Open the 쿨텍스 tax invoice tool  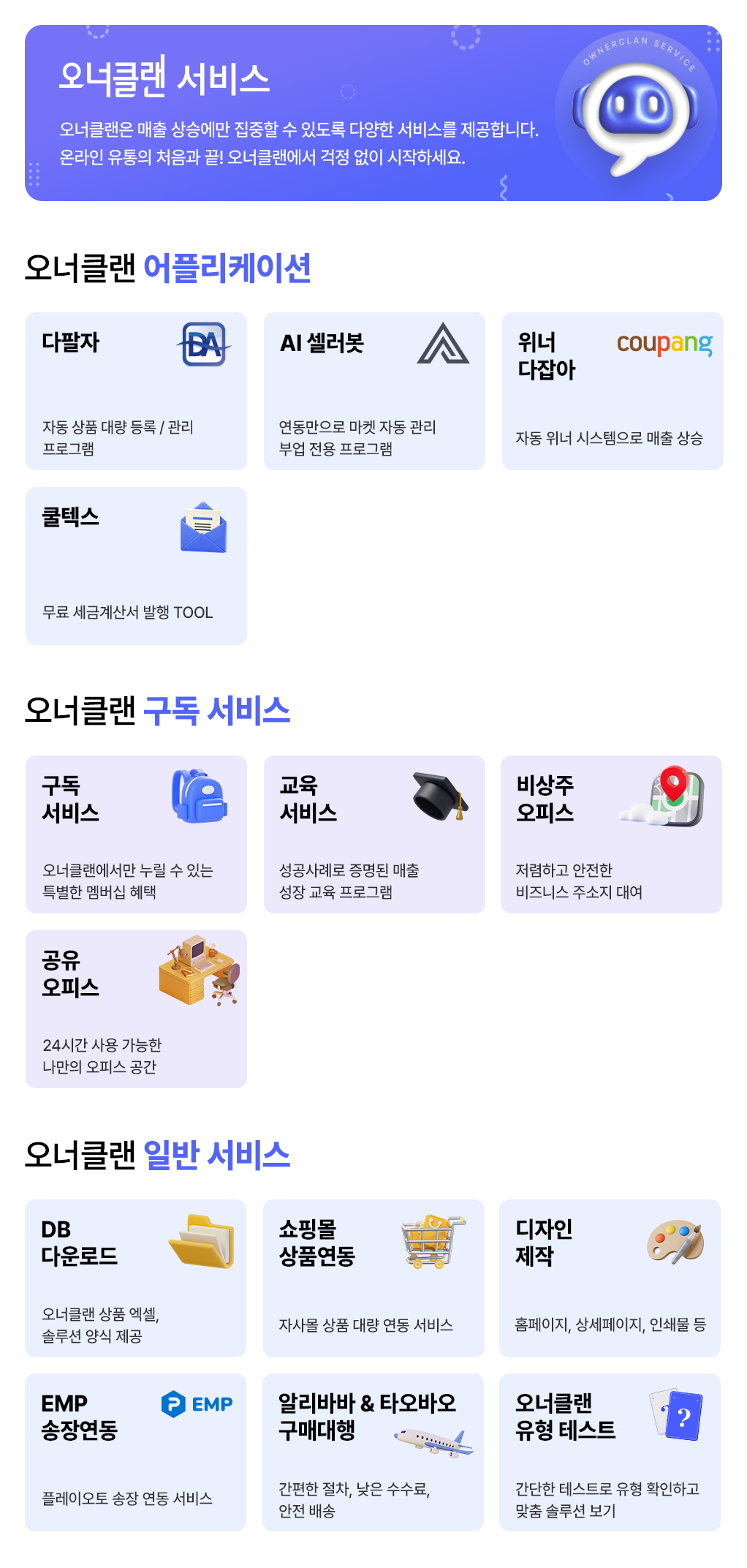tap(136, 566)
